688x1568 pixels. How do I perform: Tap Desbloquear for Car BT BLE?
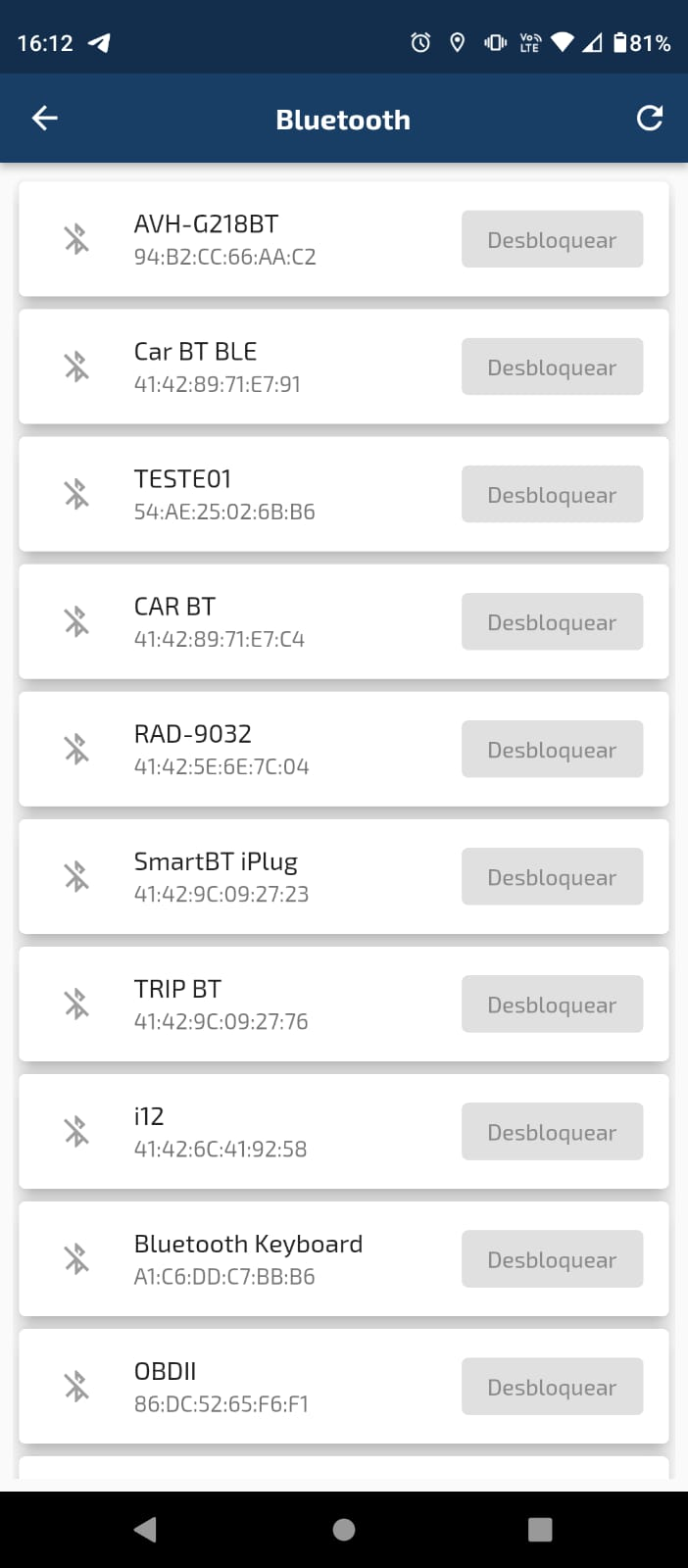click(x=552, y=367)
